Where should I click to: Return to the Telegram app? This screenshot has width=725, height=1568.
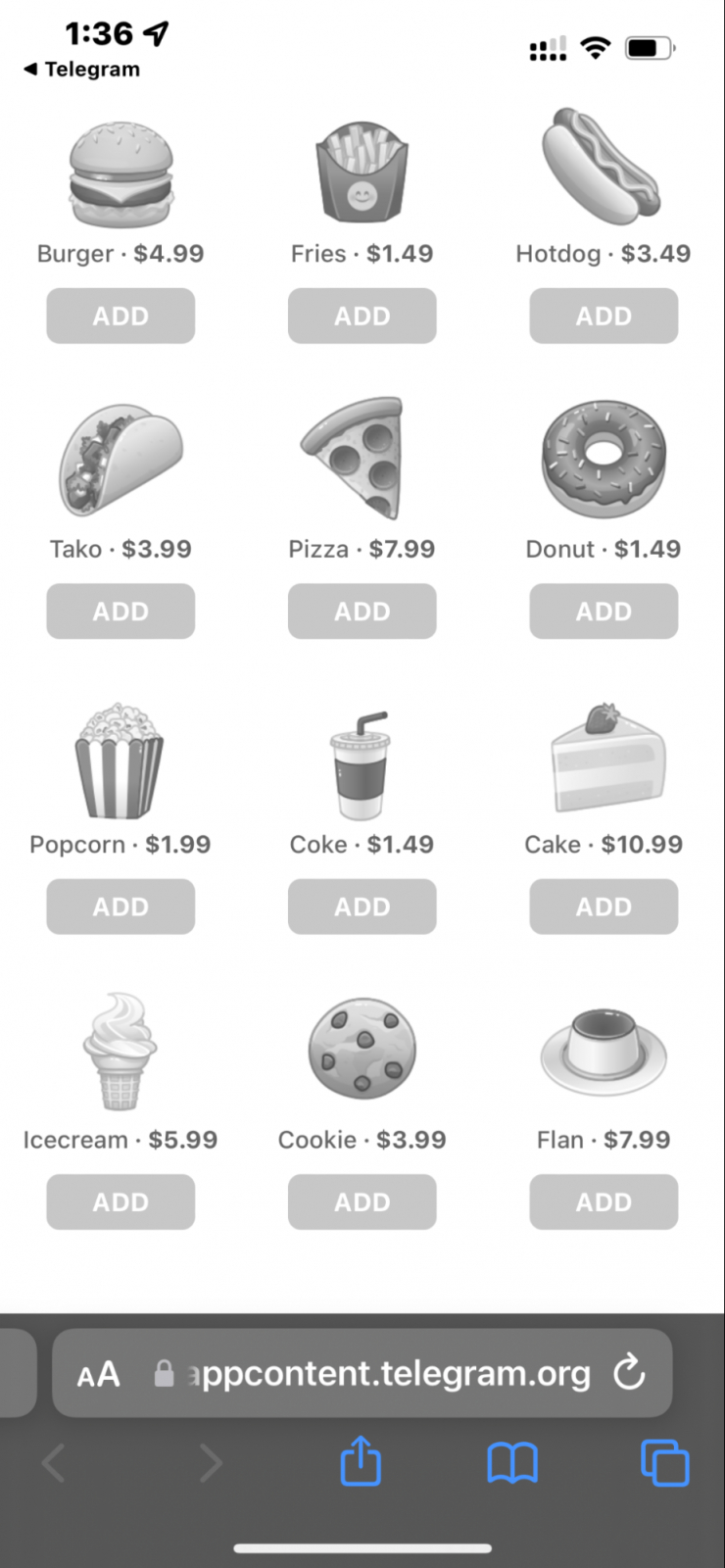[x=82, y=70]
